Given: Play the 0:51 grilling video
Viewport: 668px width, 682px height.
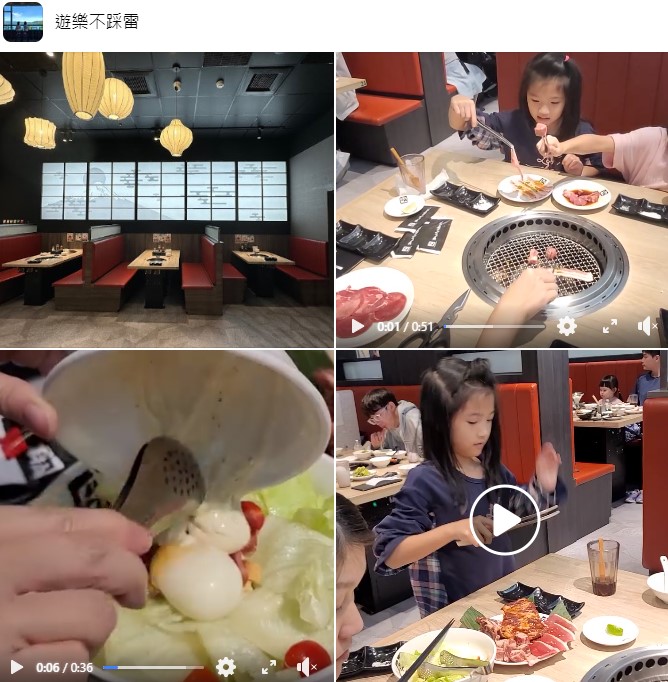Looking at the screenshot, I should 358,326.
